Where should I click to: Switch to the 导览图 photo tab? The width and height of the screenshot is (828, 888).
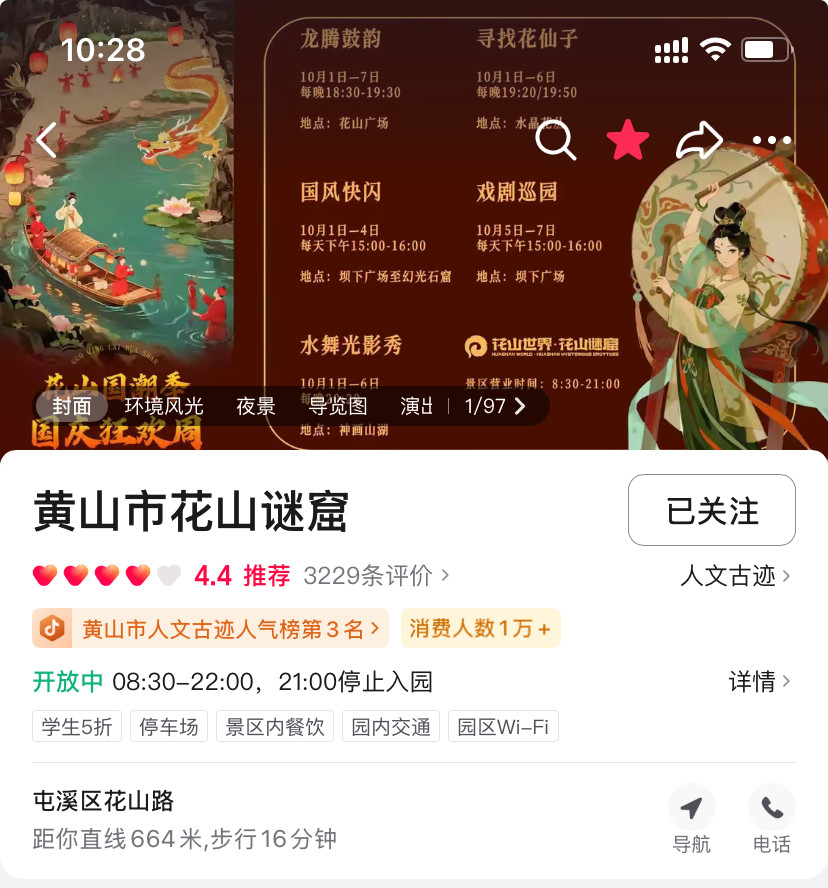[x=338, y=406]
